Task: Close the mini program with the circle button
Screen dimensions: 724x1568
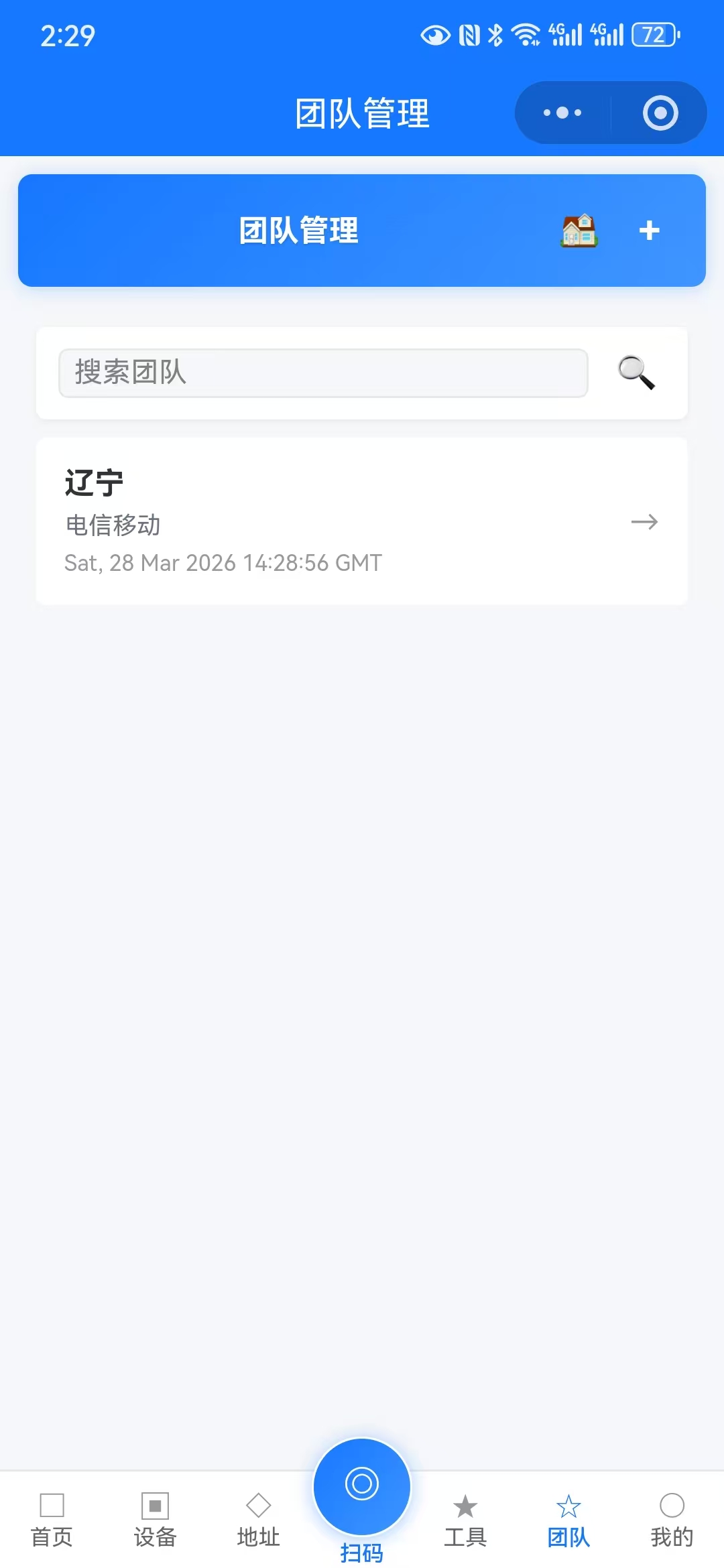Action: tap(660, 113)
